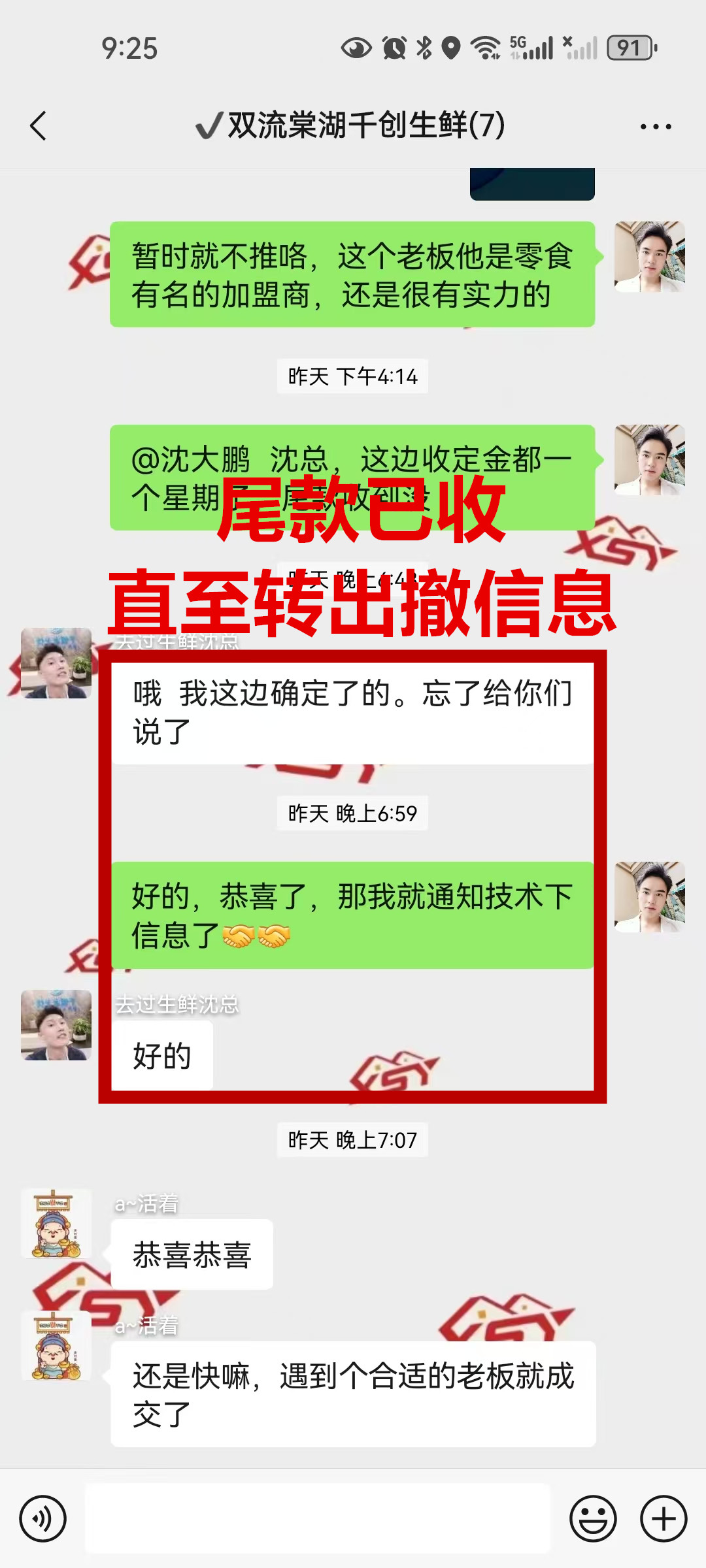Screen dimensions: 706x1568
Task: Open 去过生鲜沈总's avatar beside 哦 我这边确定了的
Action: tap(56, 663)
